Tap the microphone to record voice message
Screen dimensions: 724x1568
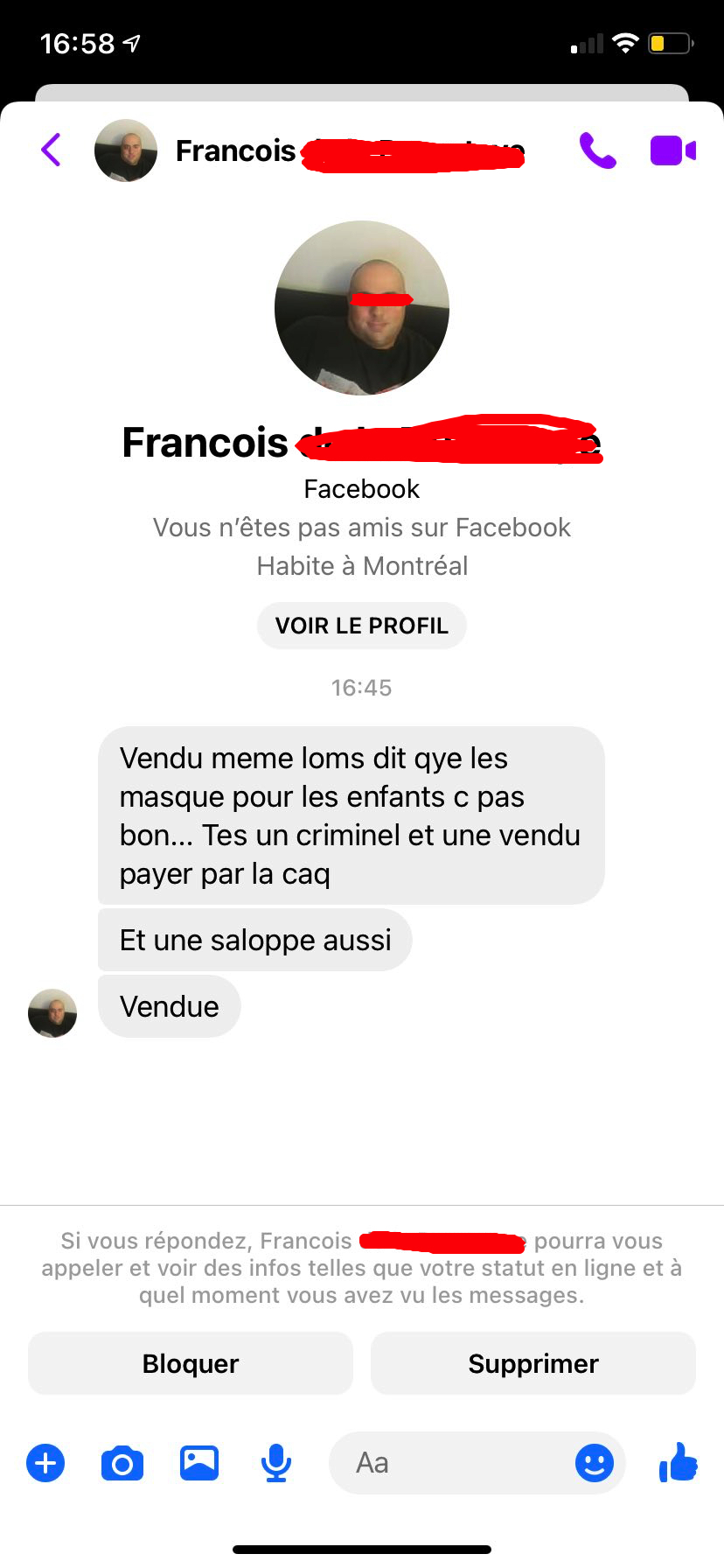point(276,1463)
